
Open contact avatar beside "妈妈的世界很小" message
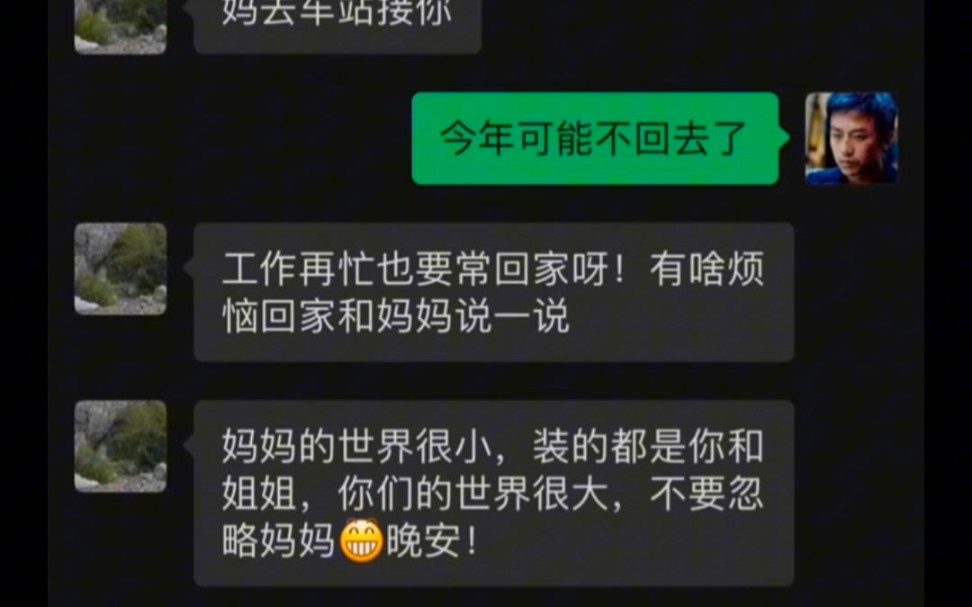pos(120,446)
